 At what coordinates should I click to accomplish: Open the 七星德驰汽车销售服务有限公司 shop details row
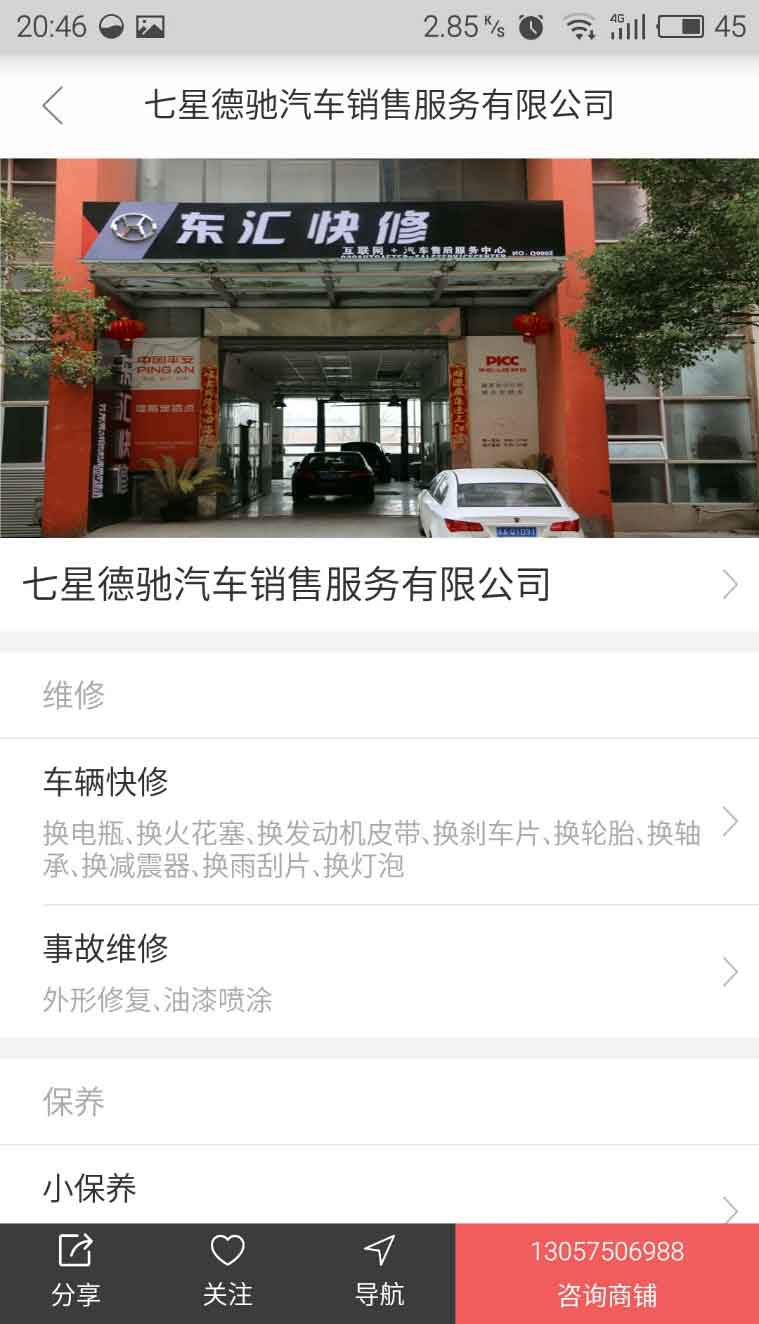(x=379, y=585)
